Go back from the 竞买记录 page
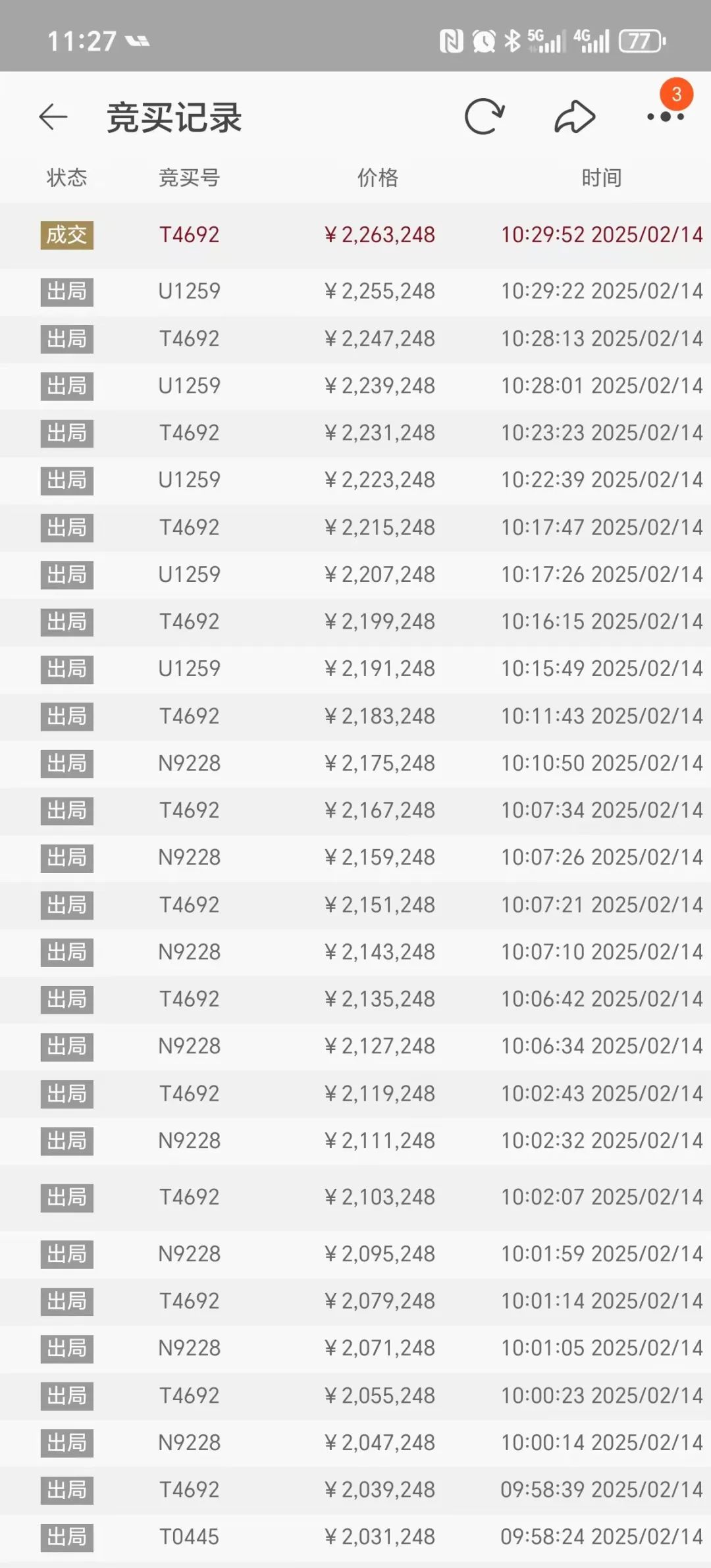 (53, 117)
